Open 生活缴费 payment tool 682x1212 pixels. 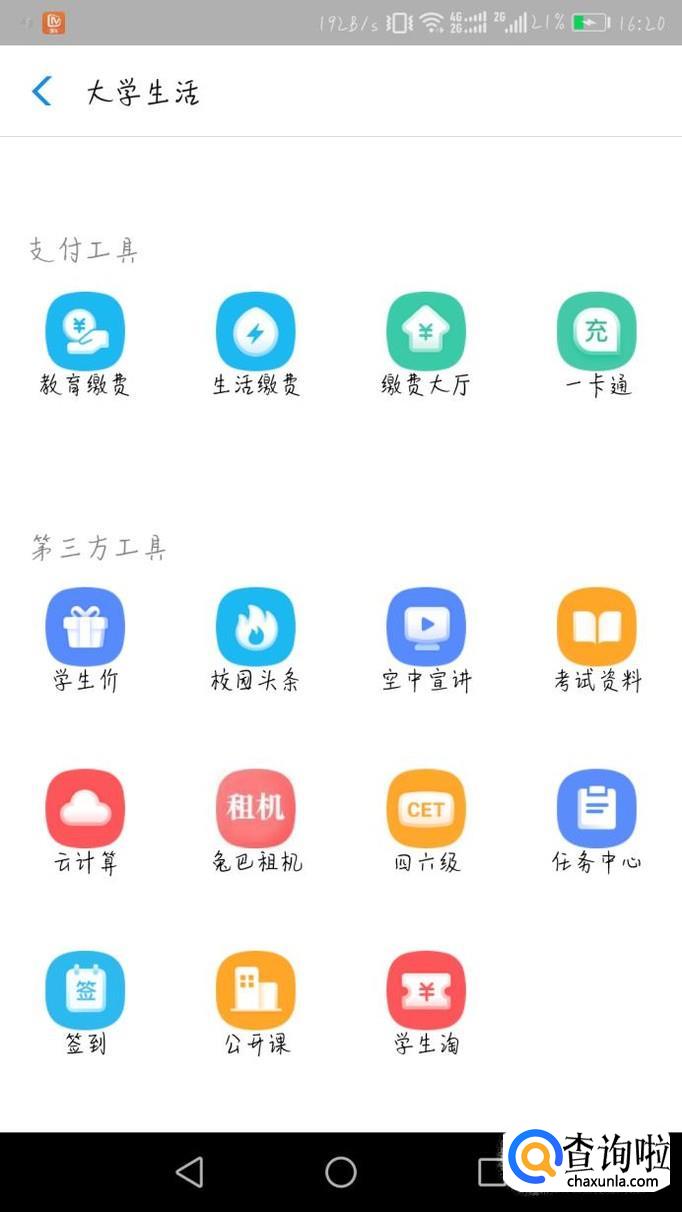[x=256, y=331]
